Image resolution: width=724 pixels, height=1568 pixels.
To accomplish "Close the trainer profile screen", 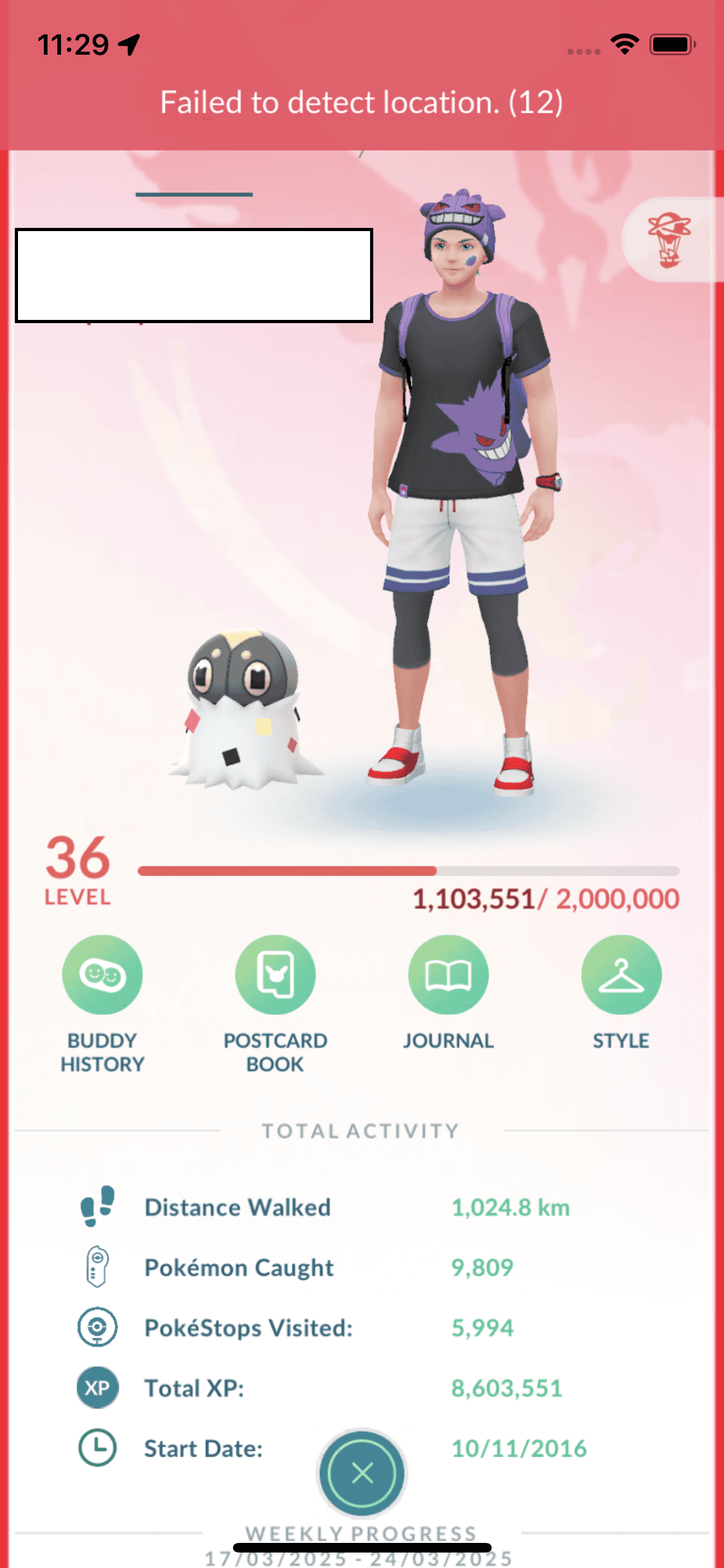I will pyautogui.click(x=362, y=1473).
